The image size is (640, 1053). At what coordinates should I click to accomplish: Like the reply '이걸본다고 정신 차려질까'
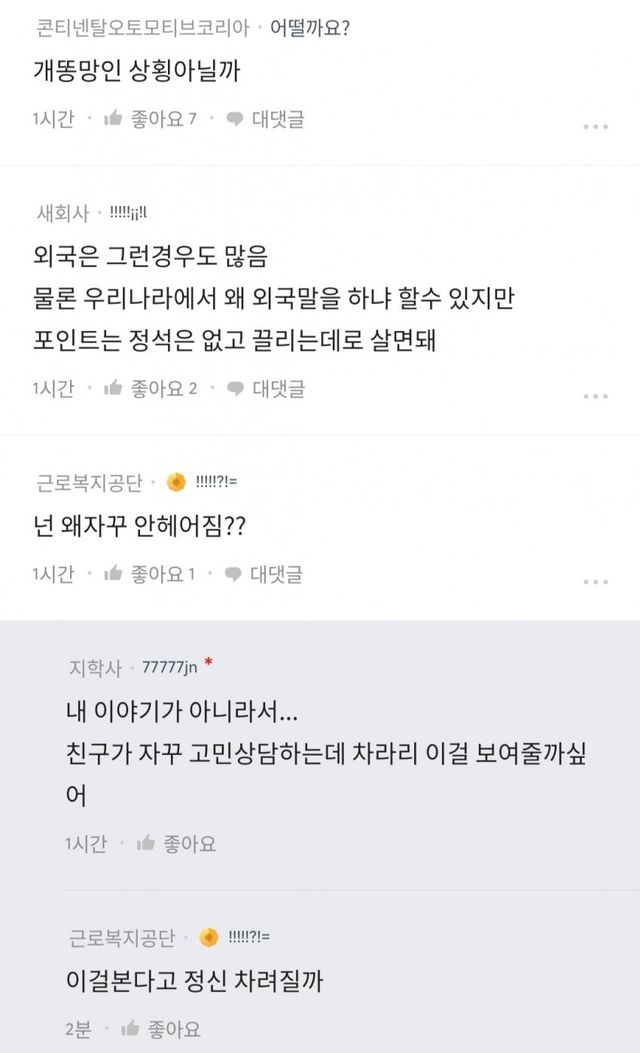[160, 1028]
